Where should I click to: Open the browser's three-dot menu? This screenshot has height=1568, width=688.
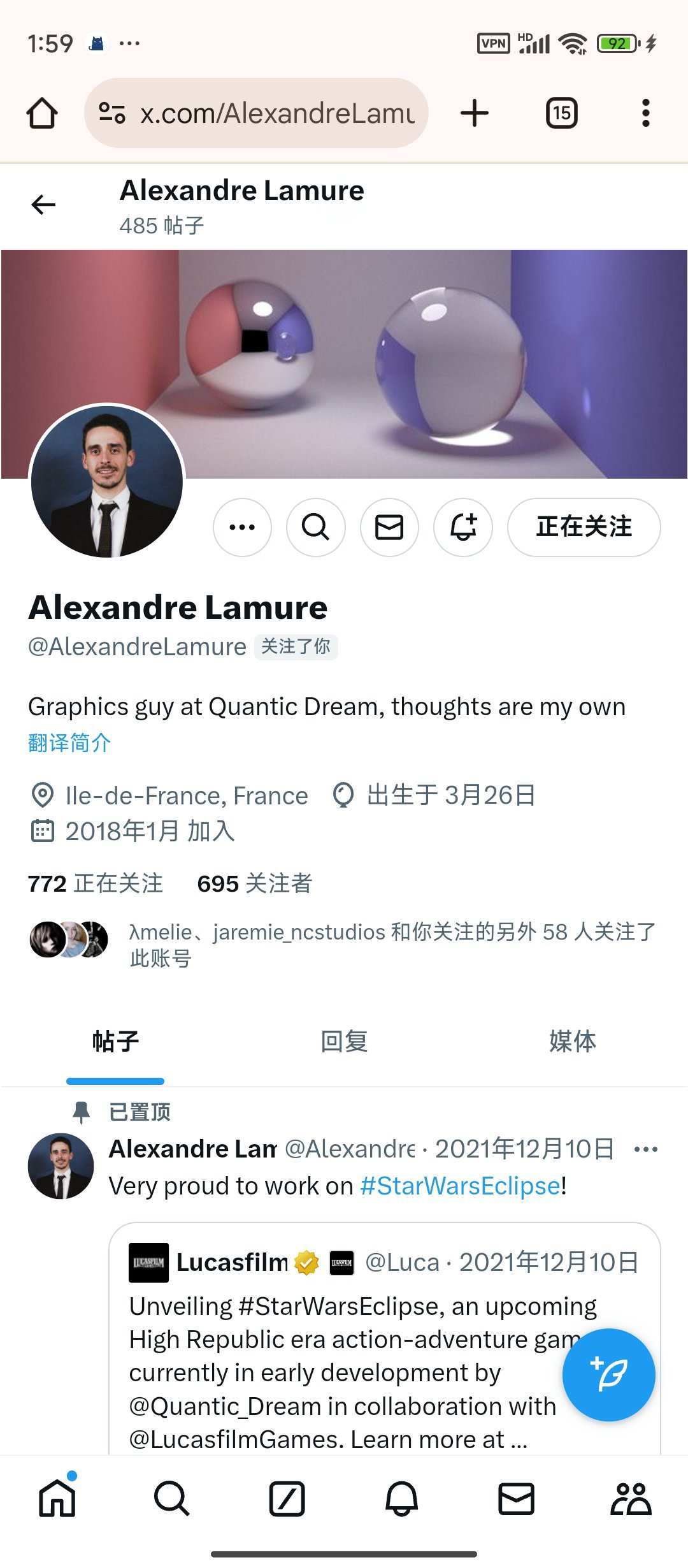tap(645, 113)
